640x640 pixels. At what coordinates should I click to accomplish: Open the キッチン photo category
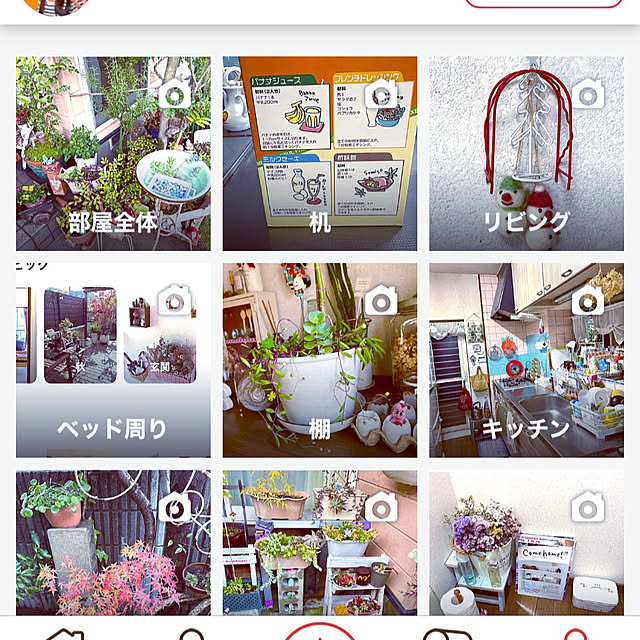tap(526, 360)
